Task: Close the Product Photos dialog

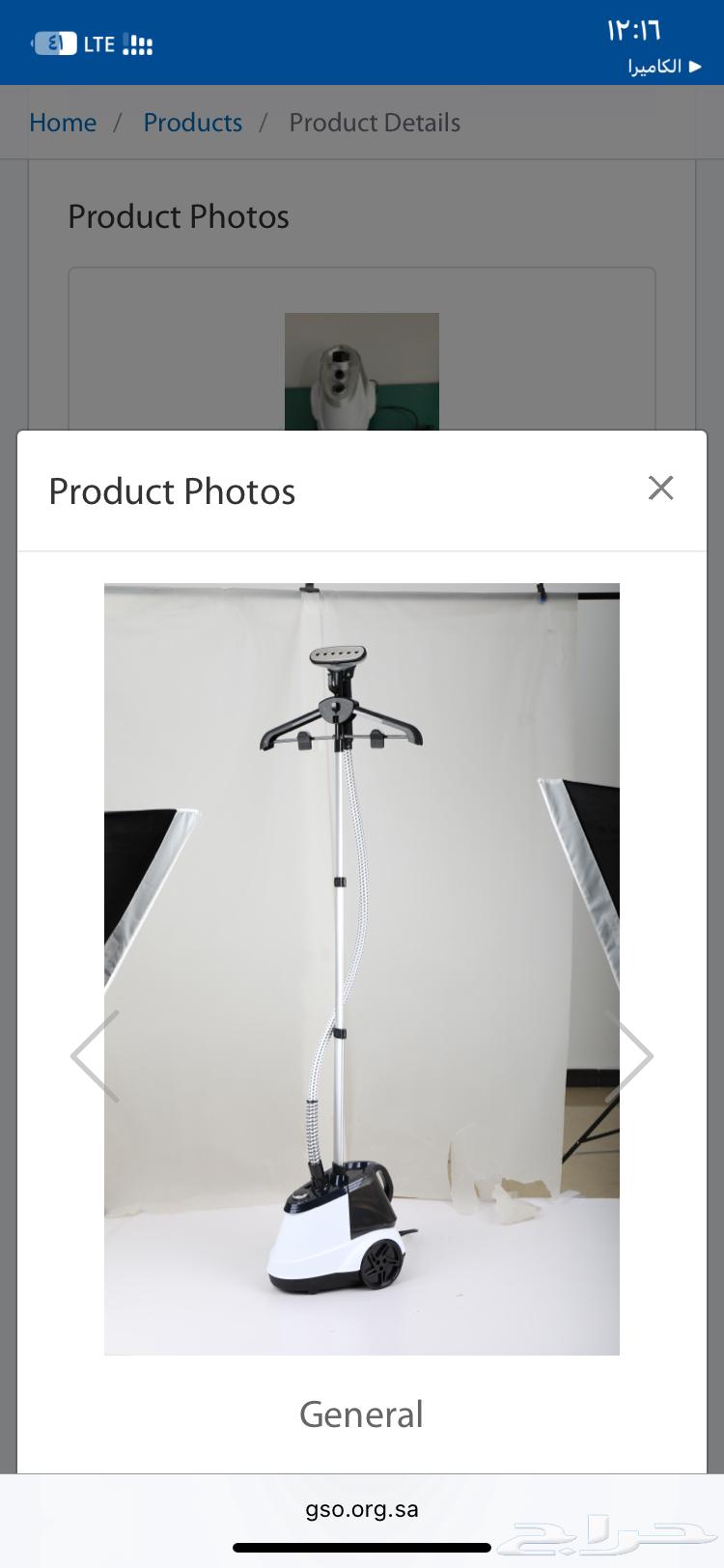Action: tap(660, 488)
